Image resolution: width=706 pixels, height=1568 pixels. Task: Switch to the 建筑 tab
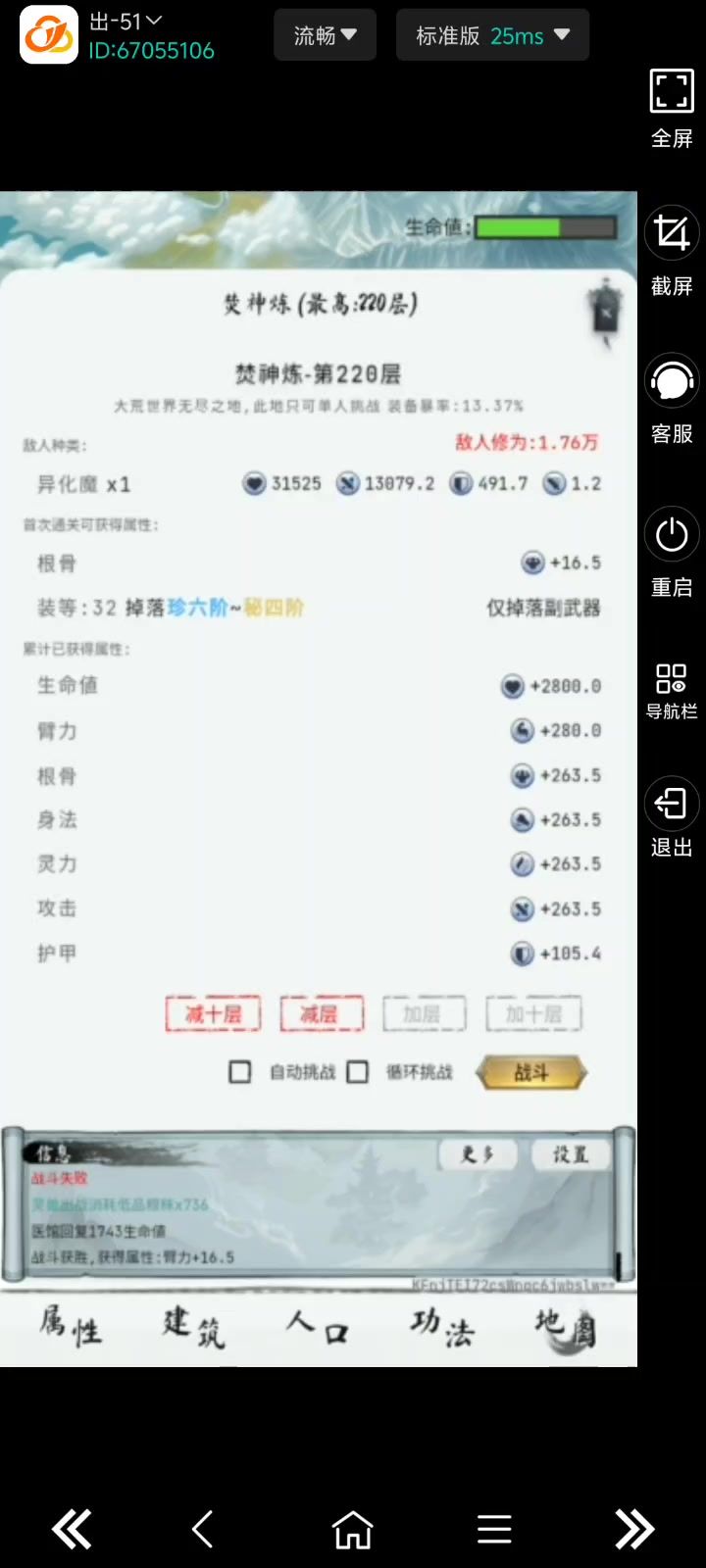194,1328
